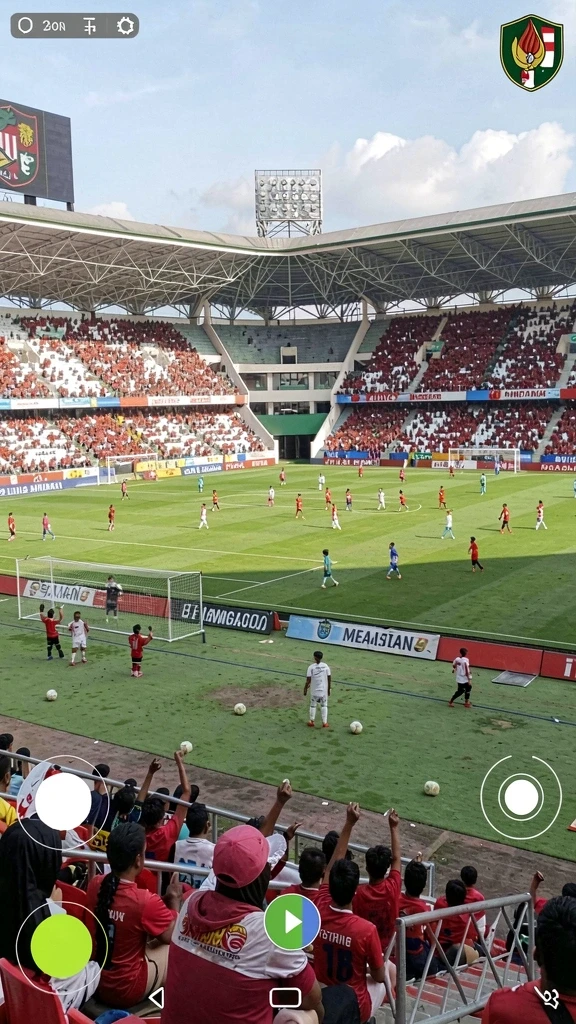The image size is (576, 1024).
Task: Tap the large white round button on the left
Action: pyautogui.click(x=63, y=801)
